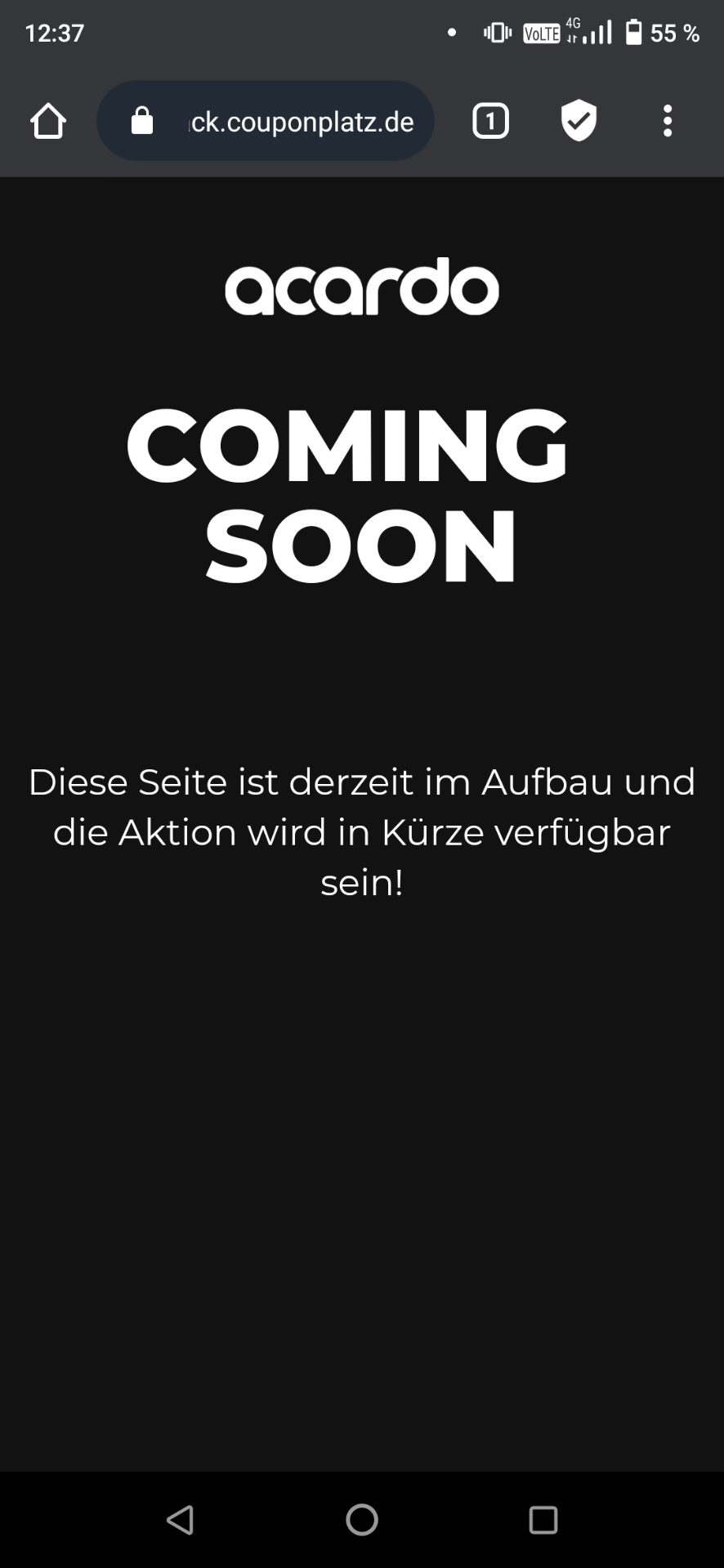724x1568 pixels.
Task: Go to the browser home page
Action: (x=48, y=122)
